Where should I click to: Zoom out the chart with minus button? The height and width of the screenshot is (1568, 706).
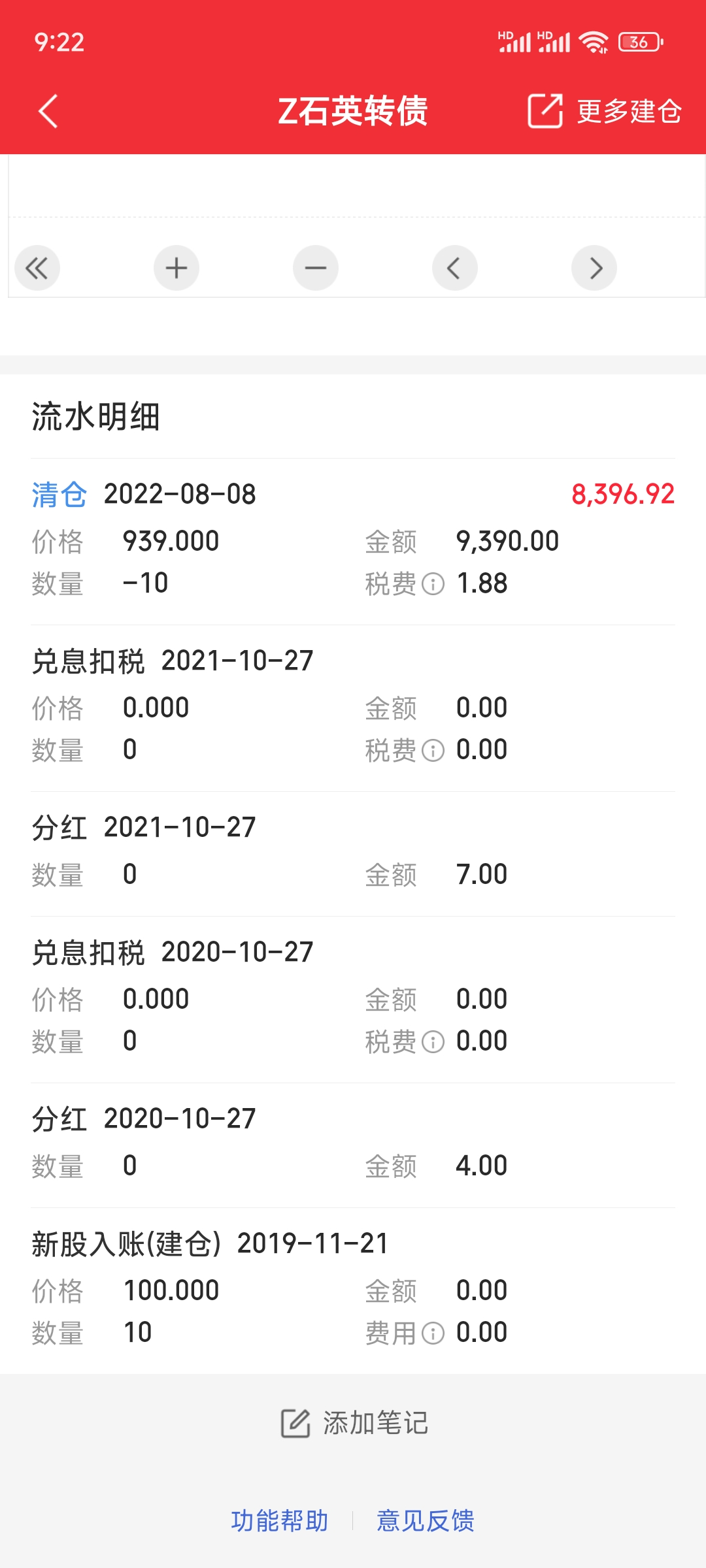click(x=316, y=268)
